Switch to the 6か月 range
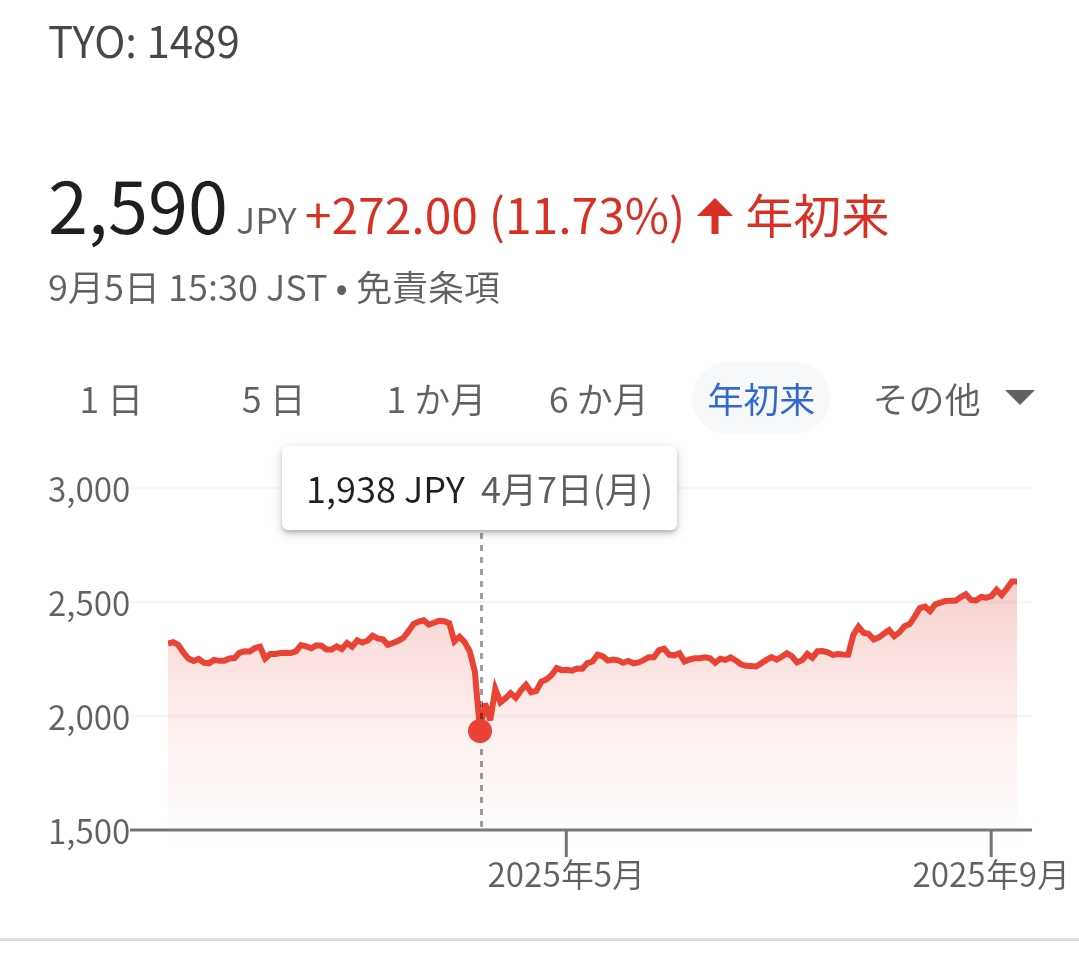 click(597, 400)
